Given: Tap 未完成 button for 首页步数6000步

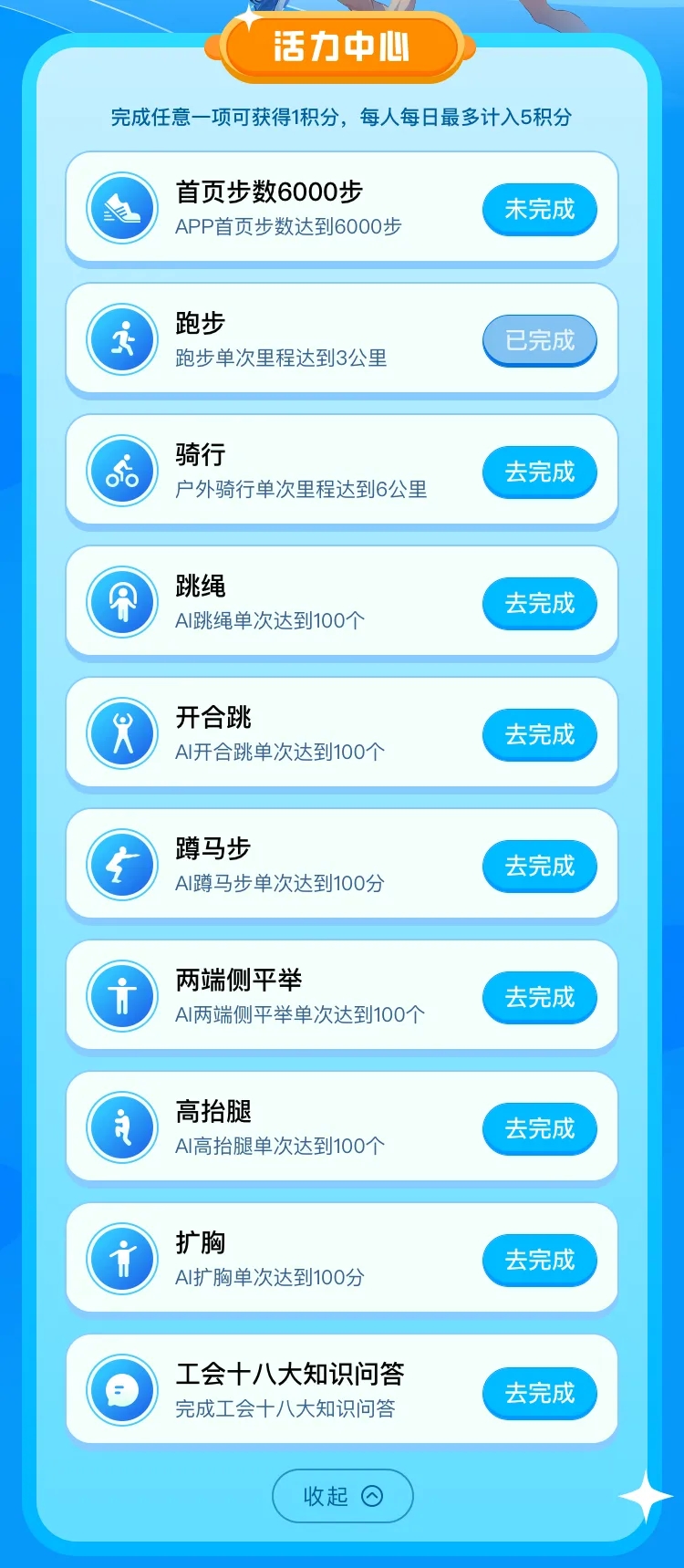Looking at the screenshot, I should point(539,210).
